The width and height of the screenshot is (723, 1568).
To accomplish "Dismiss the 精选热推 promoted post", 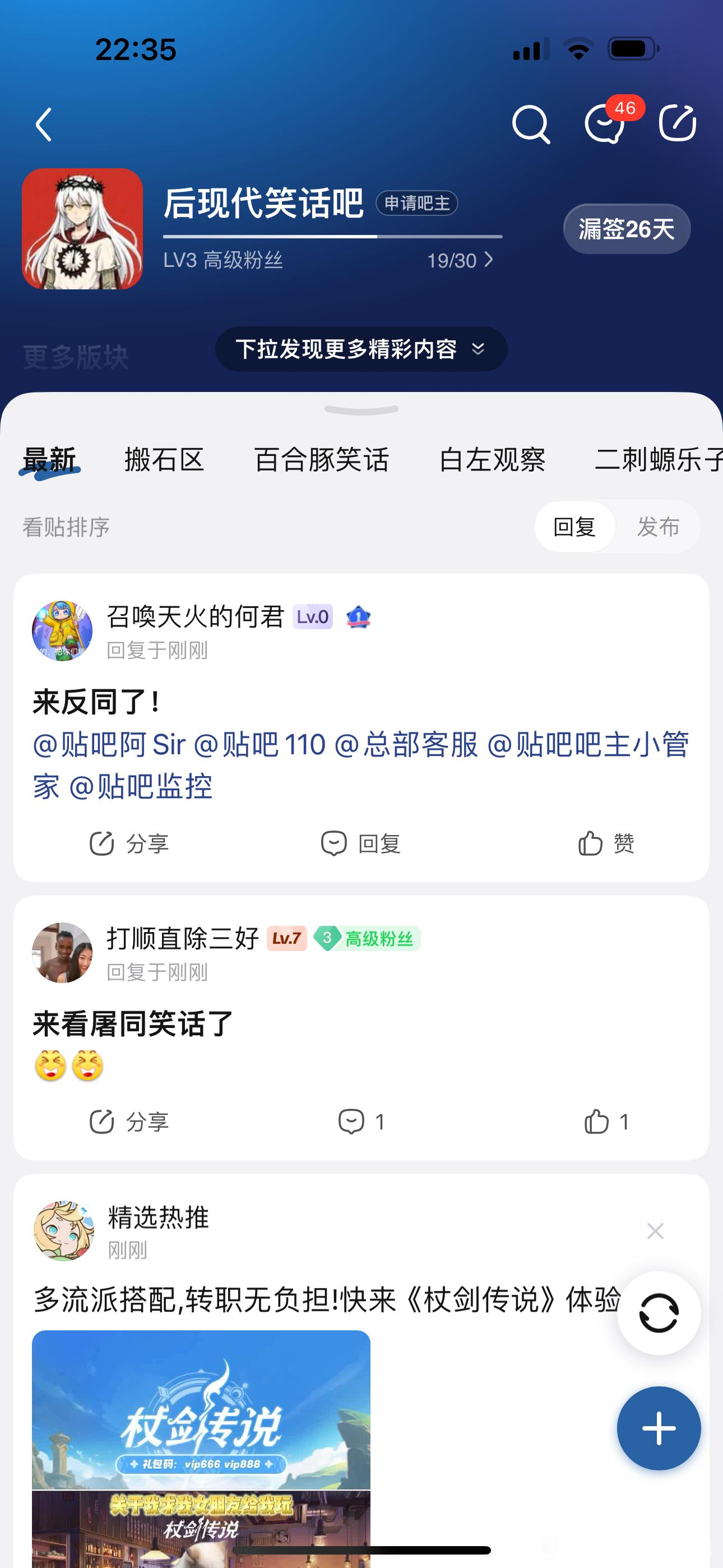I will pos(655,1231).
